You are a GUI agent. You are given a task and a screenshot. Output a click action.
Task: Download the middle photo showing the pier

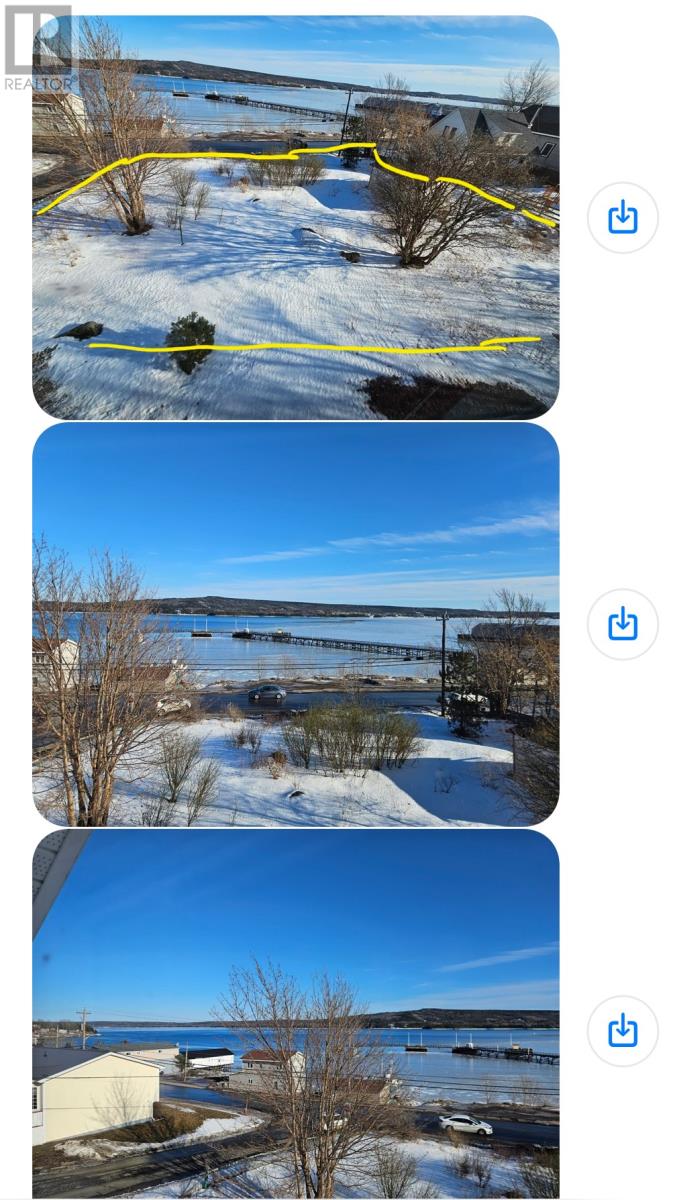pyautogui.click(x=622, y=624)
